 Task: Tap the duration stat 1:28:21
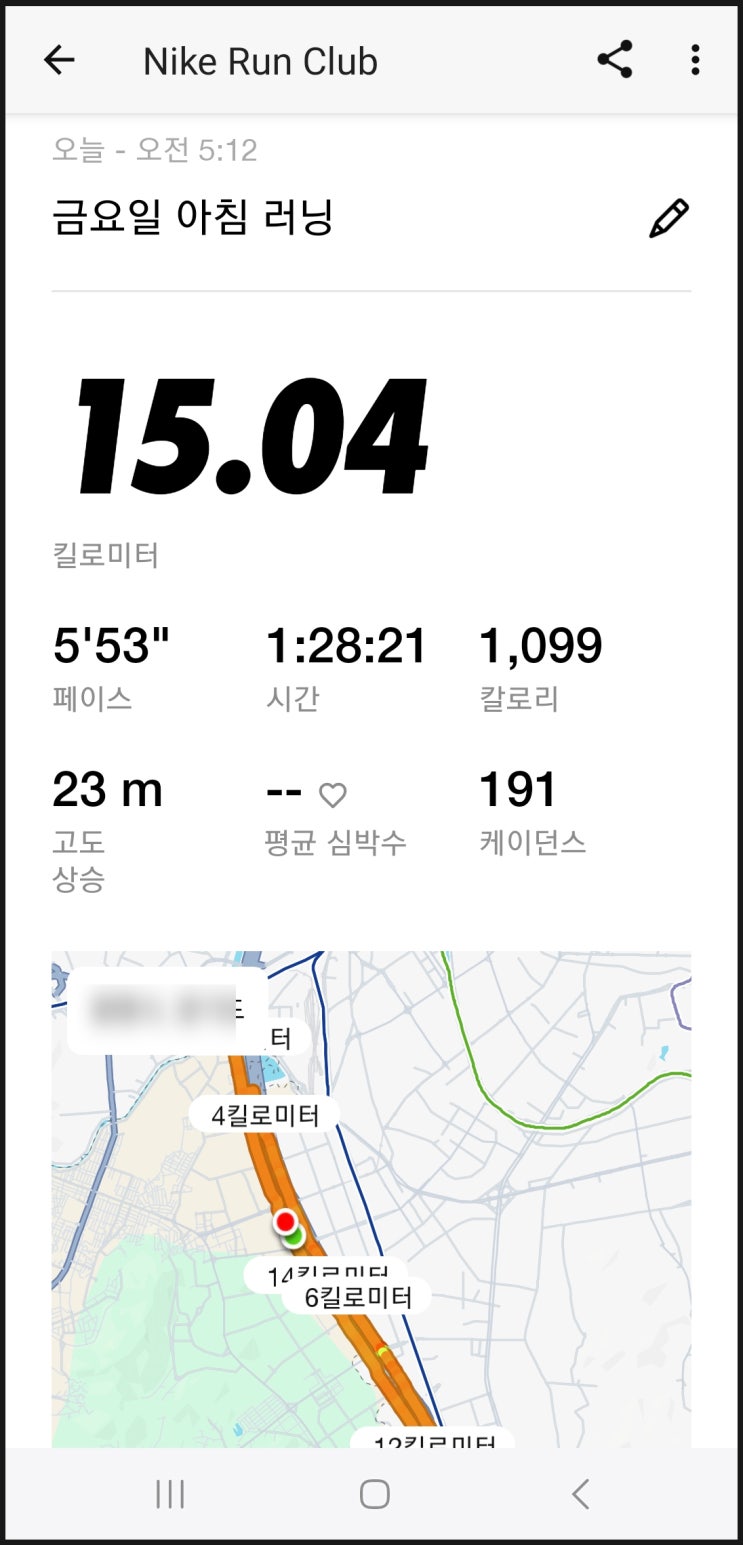pos(347,644)
